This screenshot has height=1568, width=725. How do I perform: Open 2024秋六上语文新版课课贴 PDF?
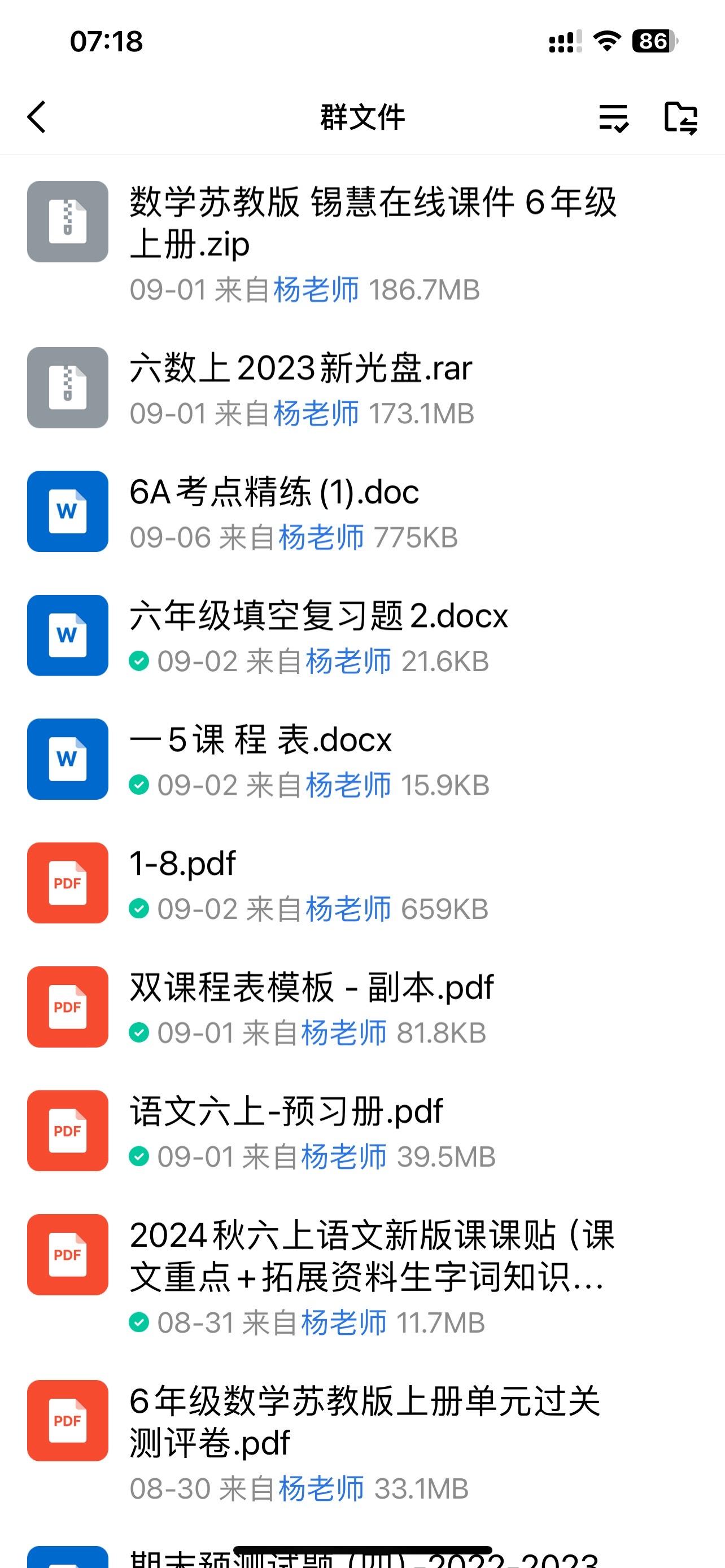[362, 1276]
